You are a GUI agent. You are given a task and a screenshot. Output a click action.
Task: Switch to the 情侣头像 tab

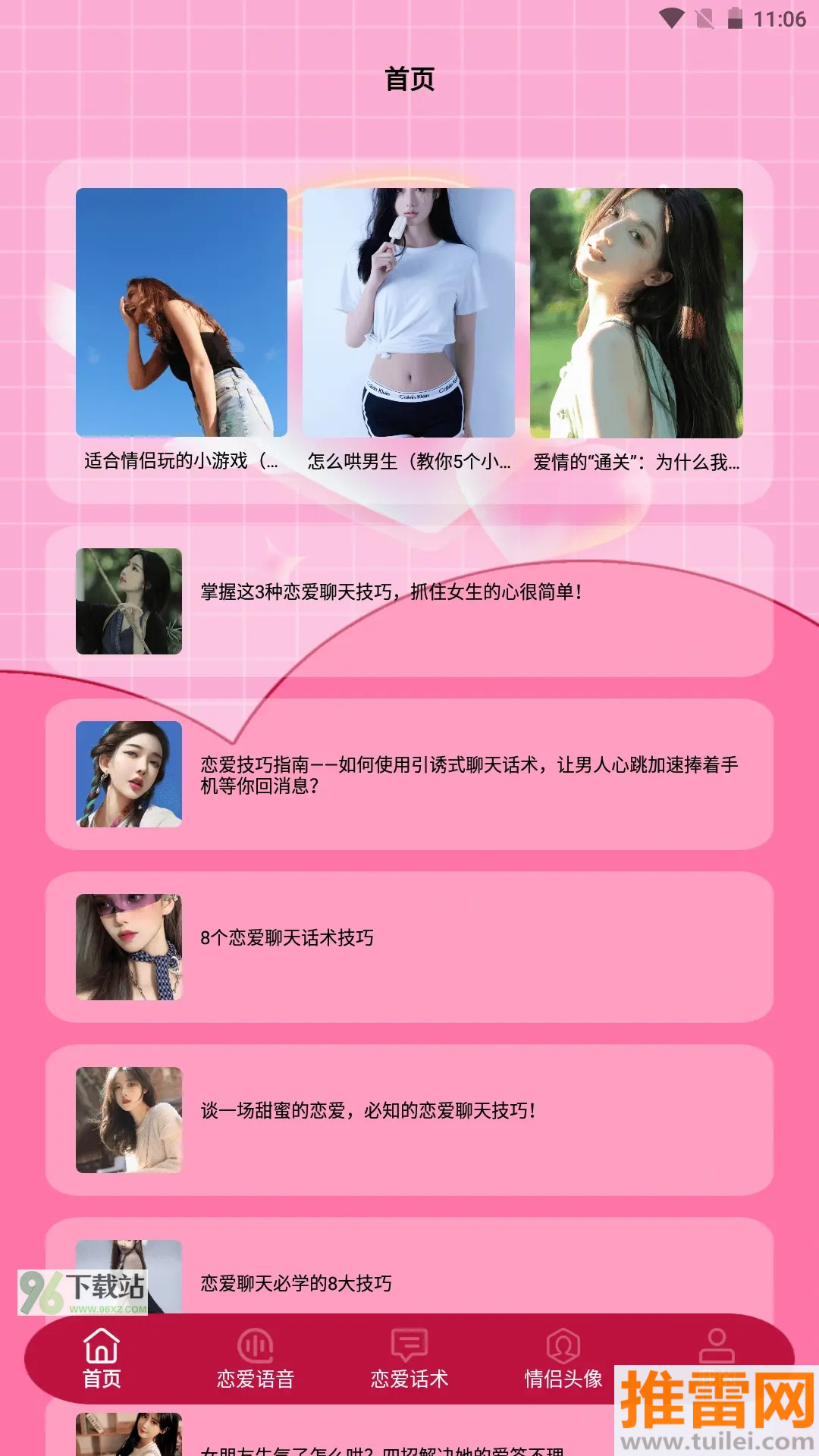pyautogui.click(x=563, y=1359)
